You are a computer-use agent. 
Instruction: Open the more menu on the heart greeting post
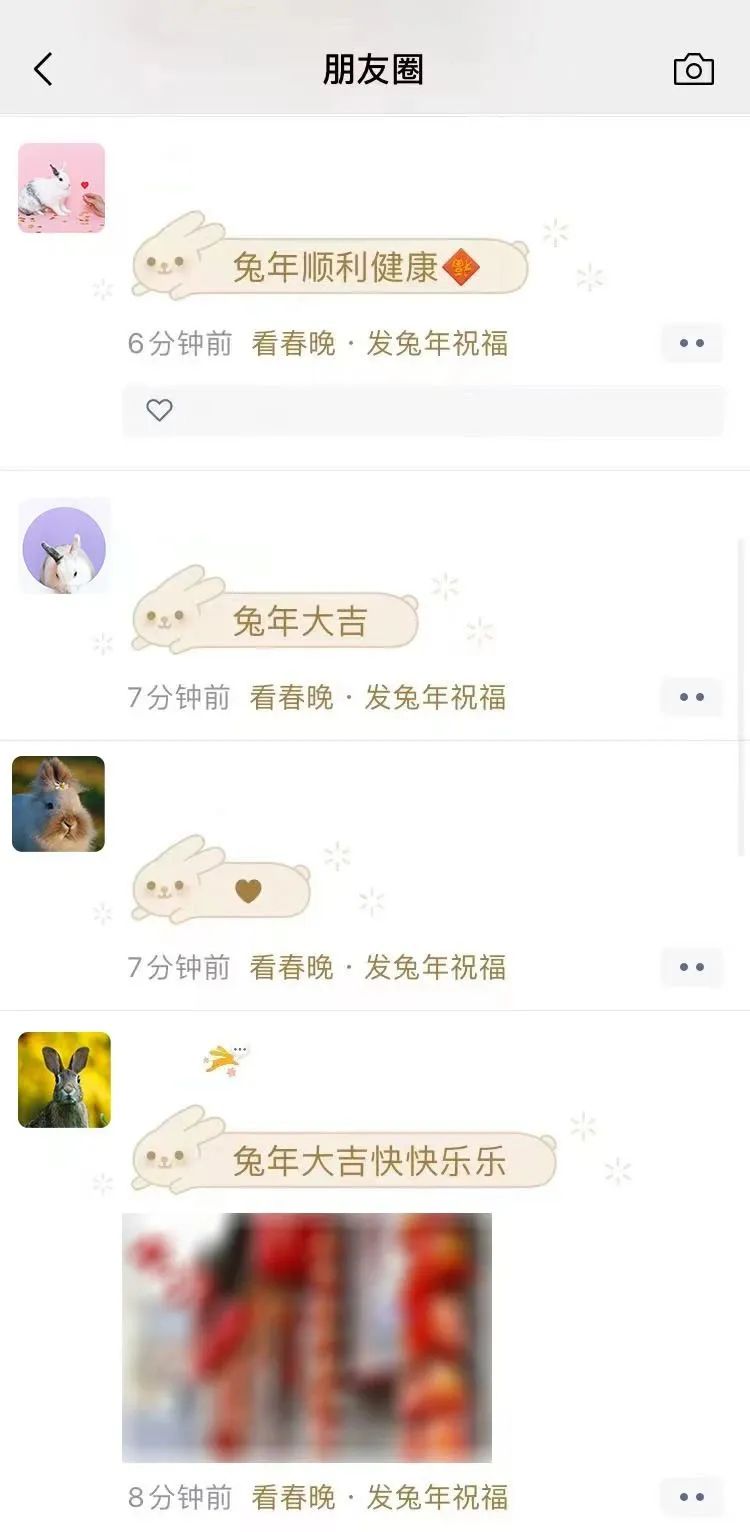point(691,967)
